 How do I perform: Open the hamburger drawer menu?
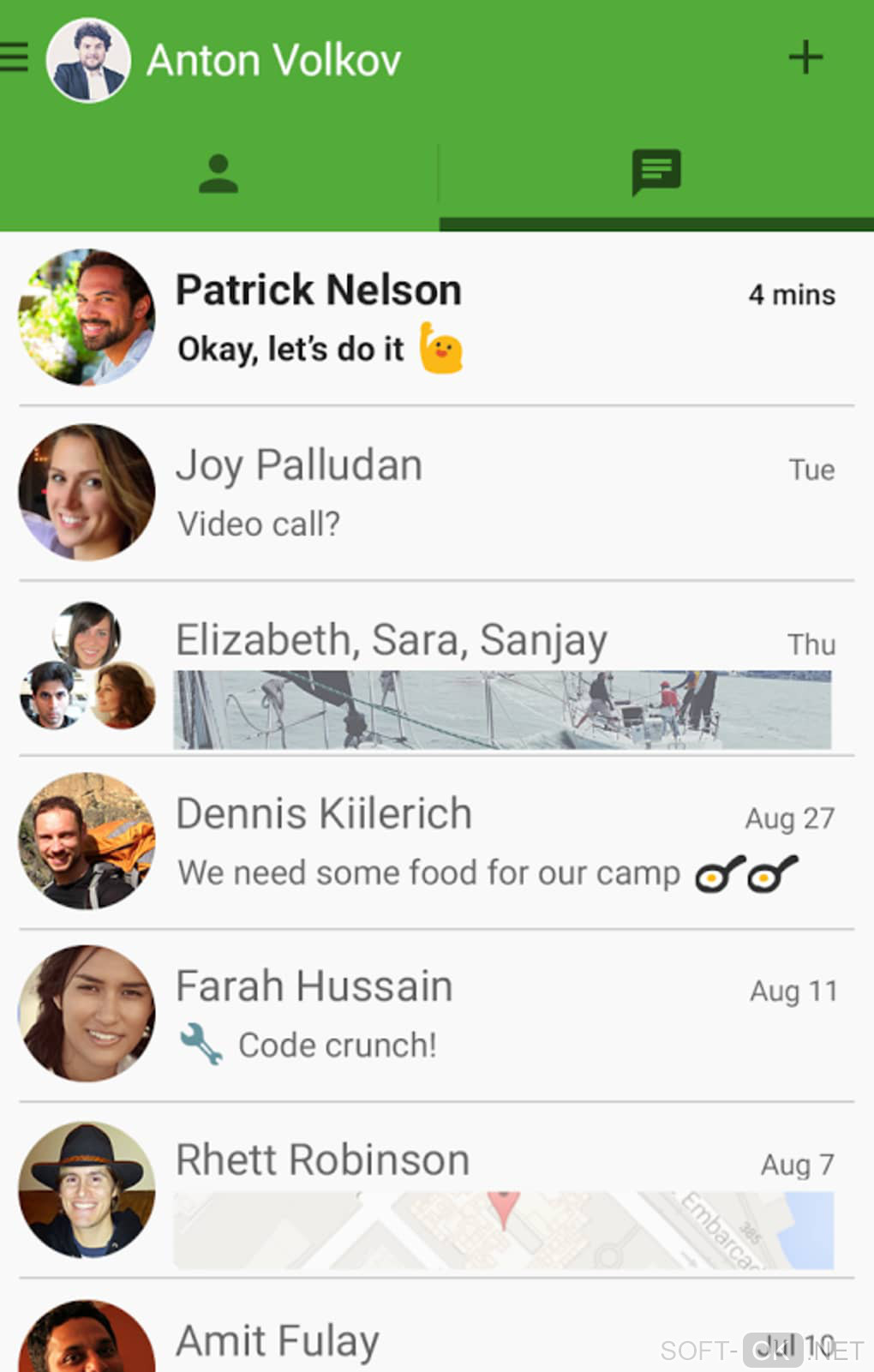pos(14,58)
